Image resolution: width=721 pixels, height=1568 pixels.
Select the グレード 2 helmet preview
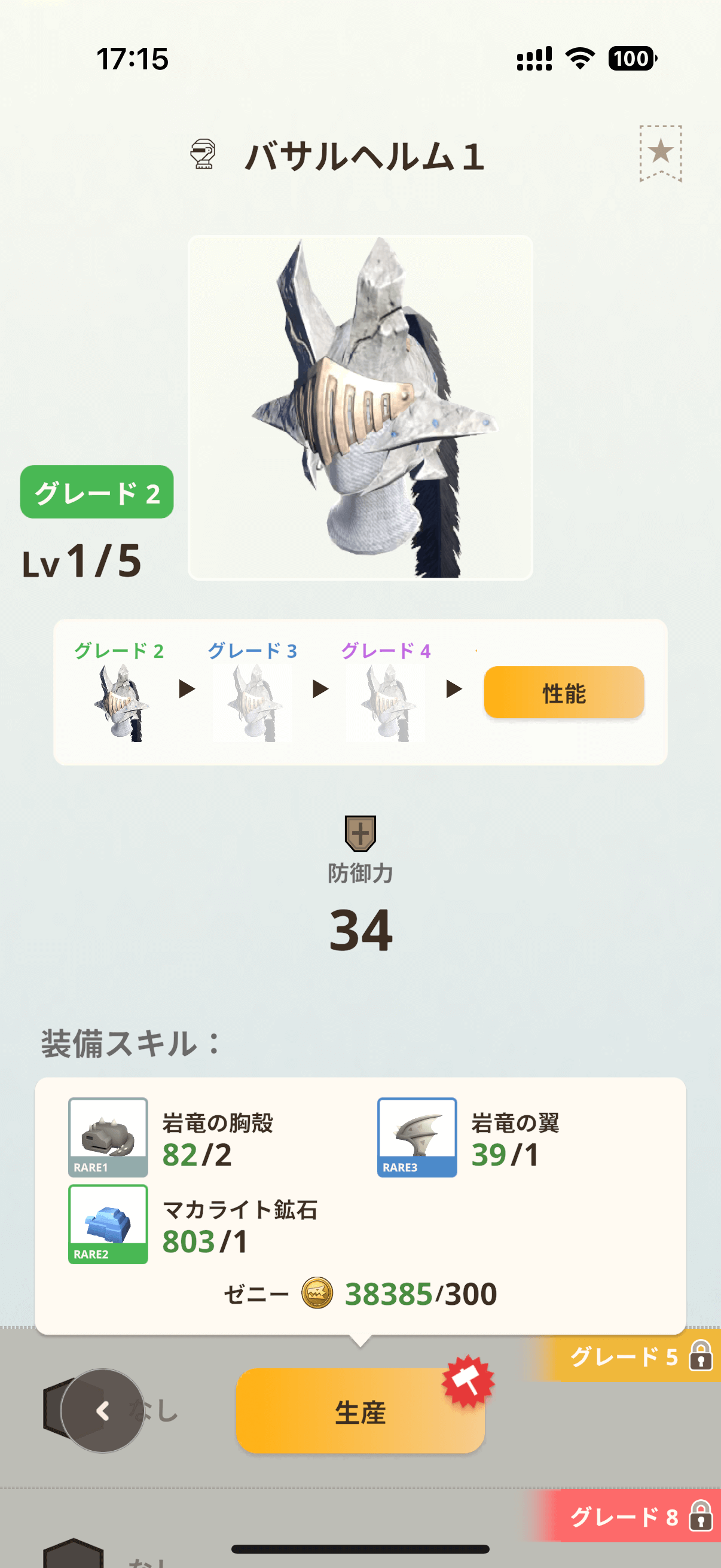click(119, 702)
